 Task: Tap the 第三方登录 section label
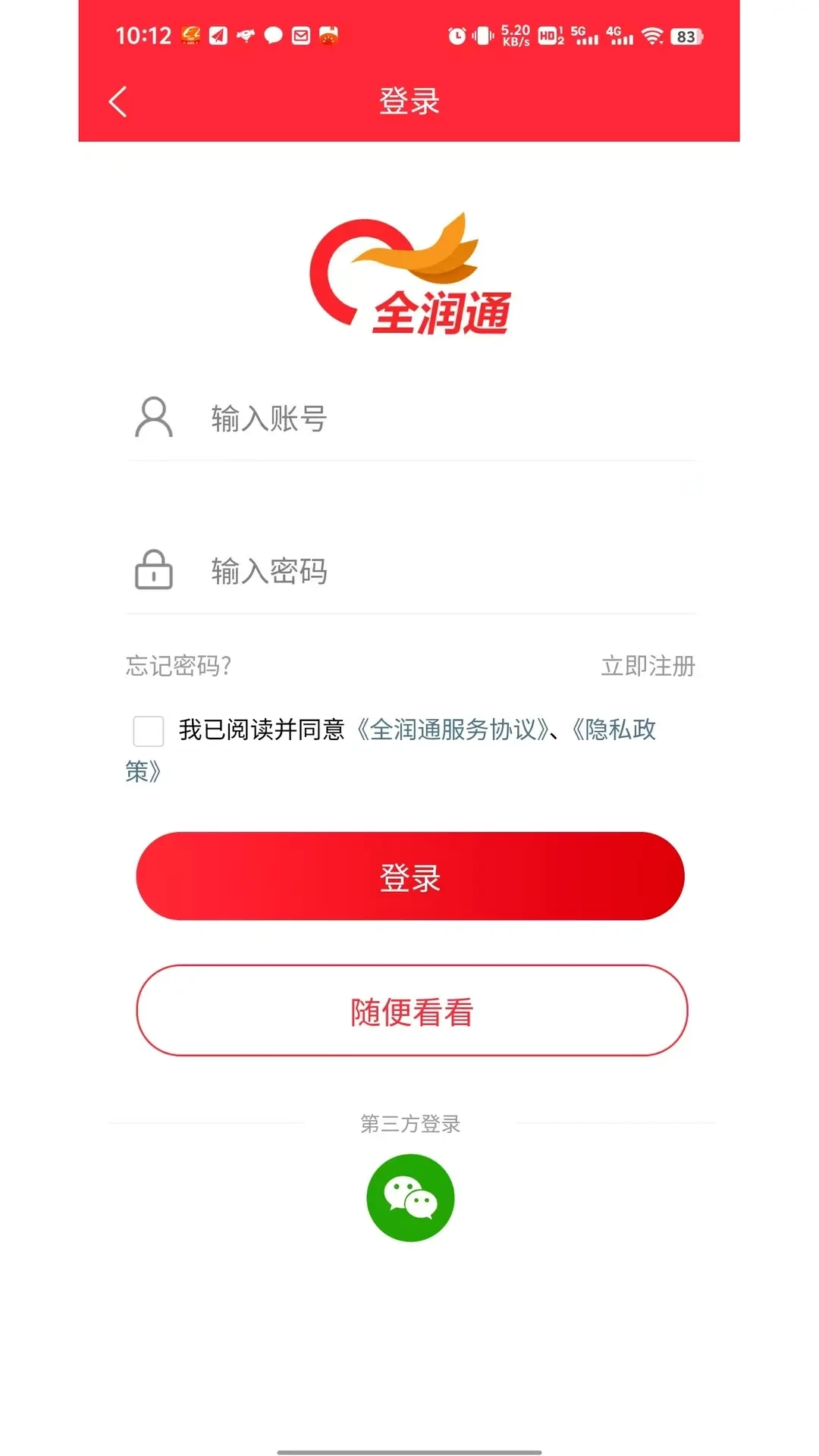(409, 1125)
